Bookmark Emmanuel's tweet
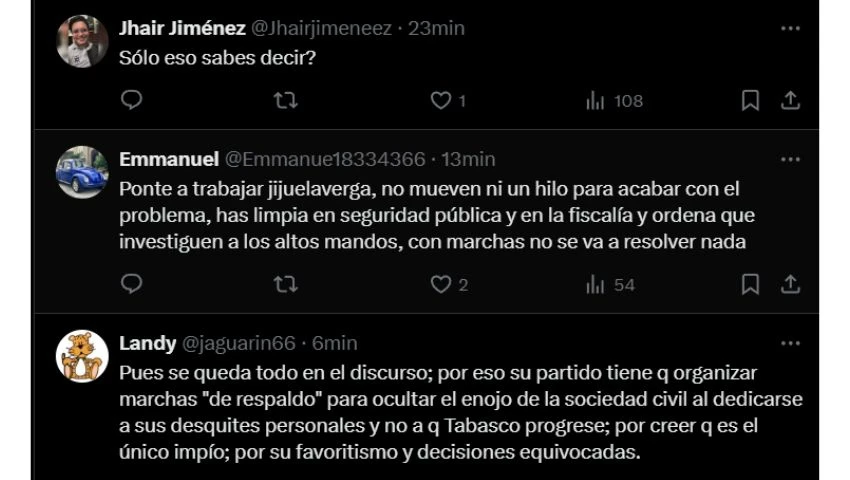The height and width of the screenshot is (480, 850). (x=750, y=285)
